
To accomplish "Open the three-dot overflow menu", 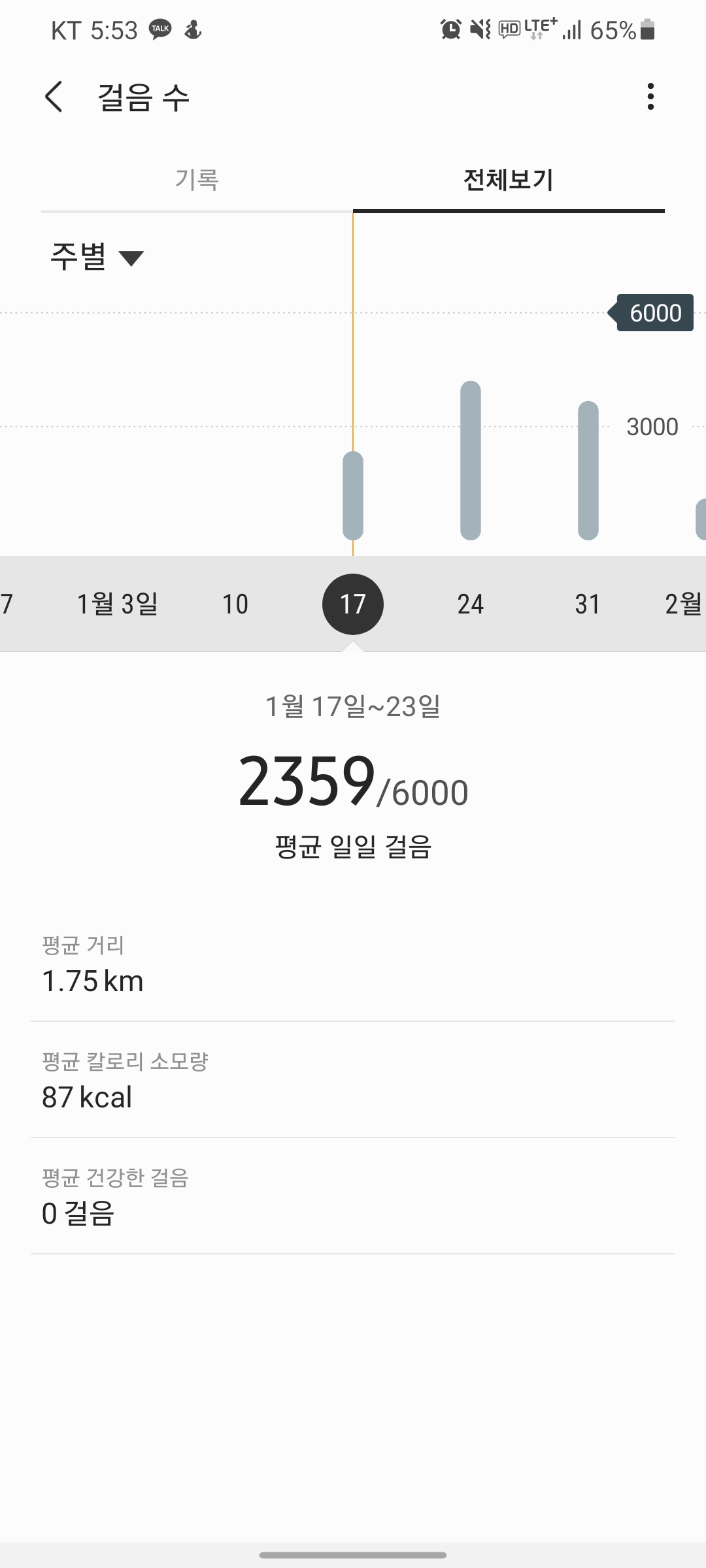I will click(650, 97).
